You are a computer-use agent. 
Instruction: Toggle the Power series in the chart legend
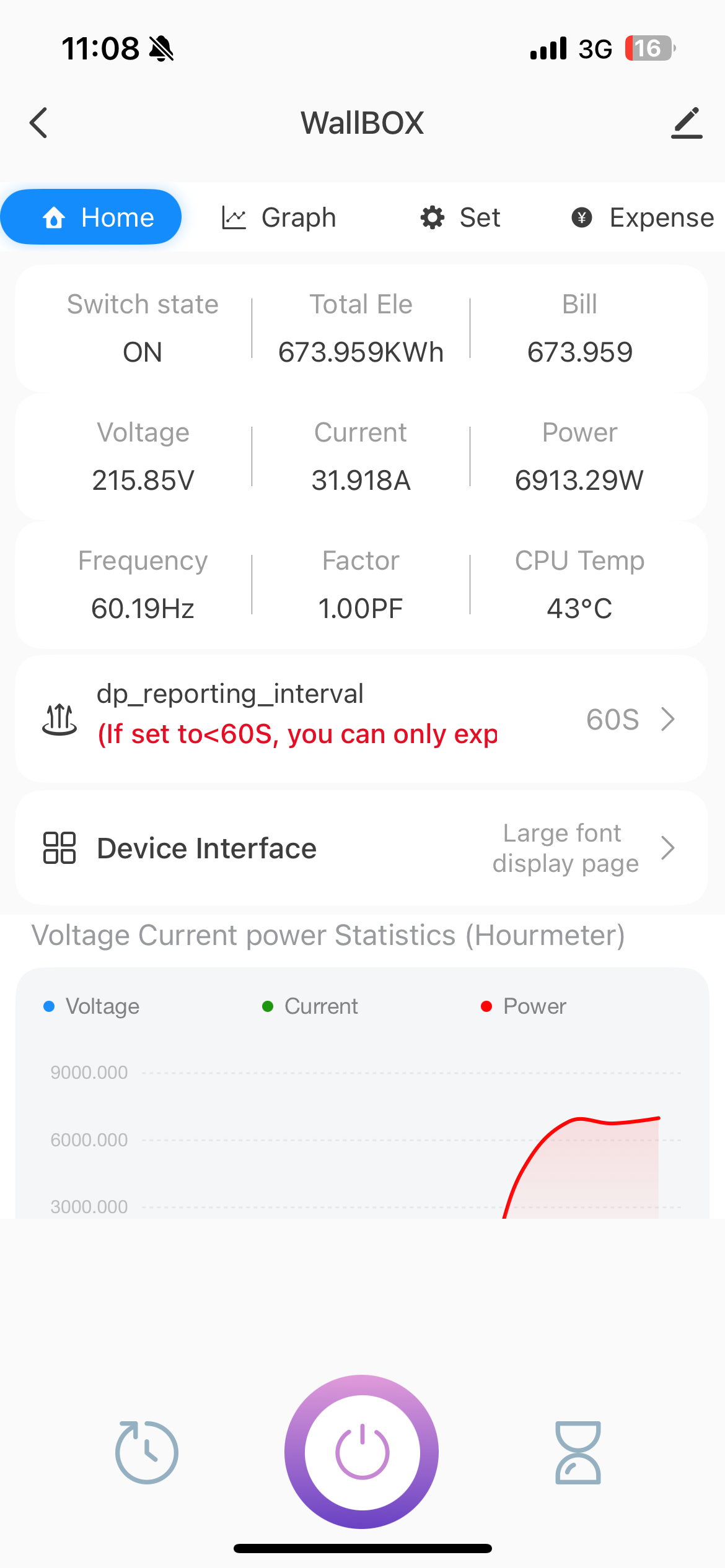(524, 1006)
